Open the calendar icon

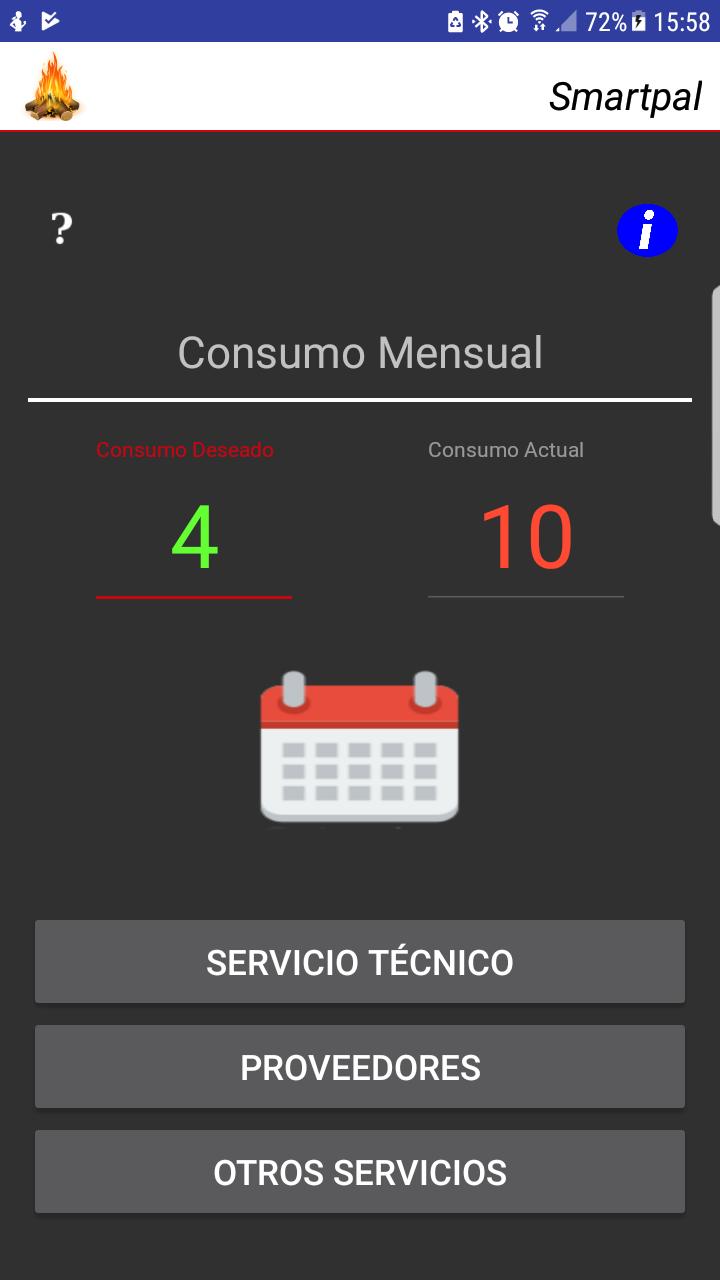coord(360,748)
